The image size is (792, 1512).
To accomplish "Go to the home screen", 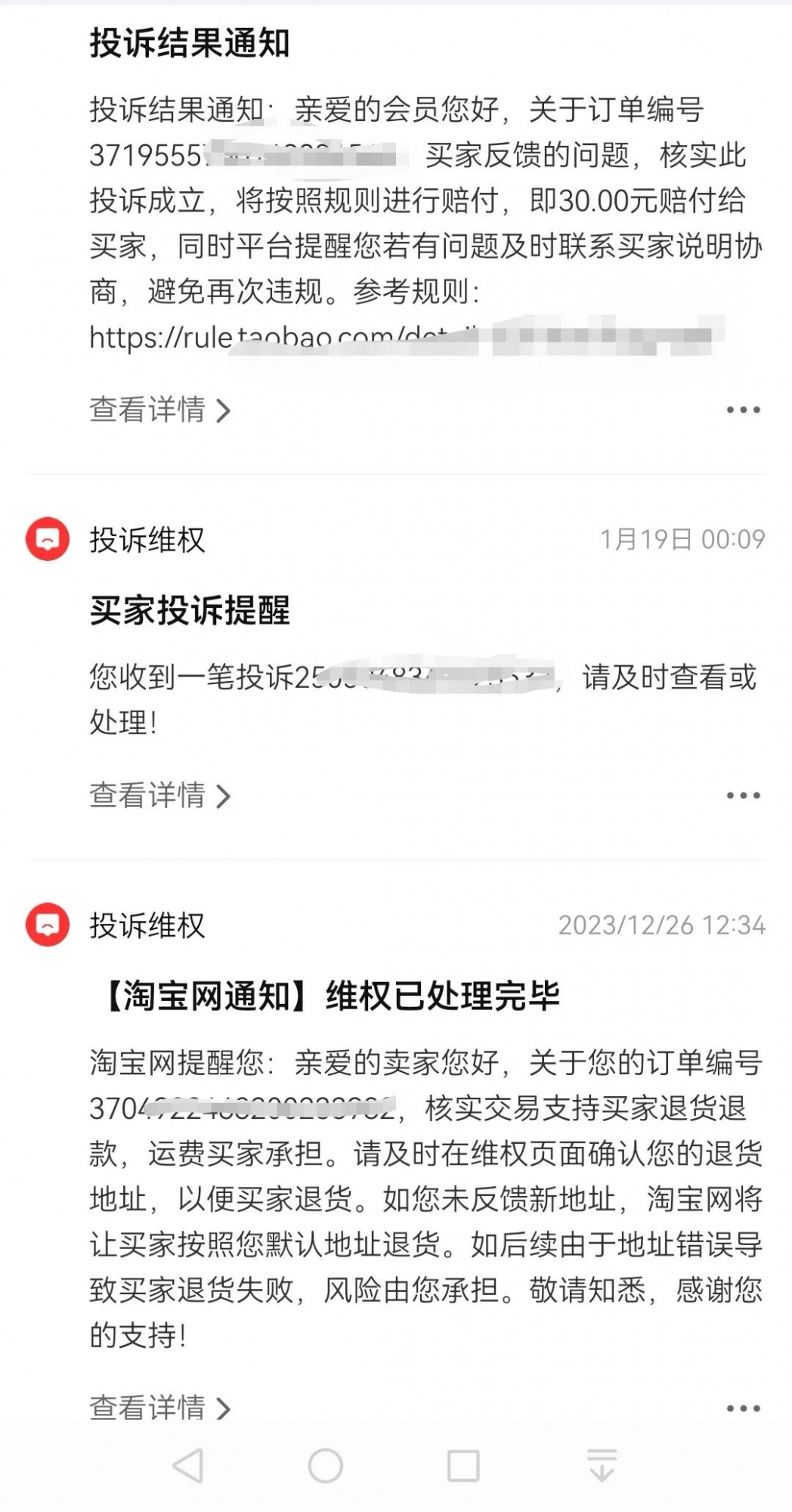I will [326, 1465].
